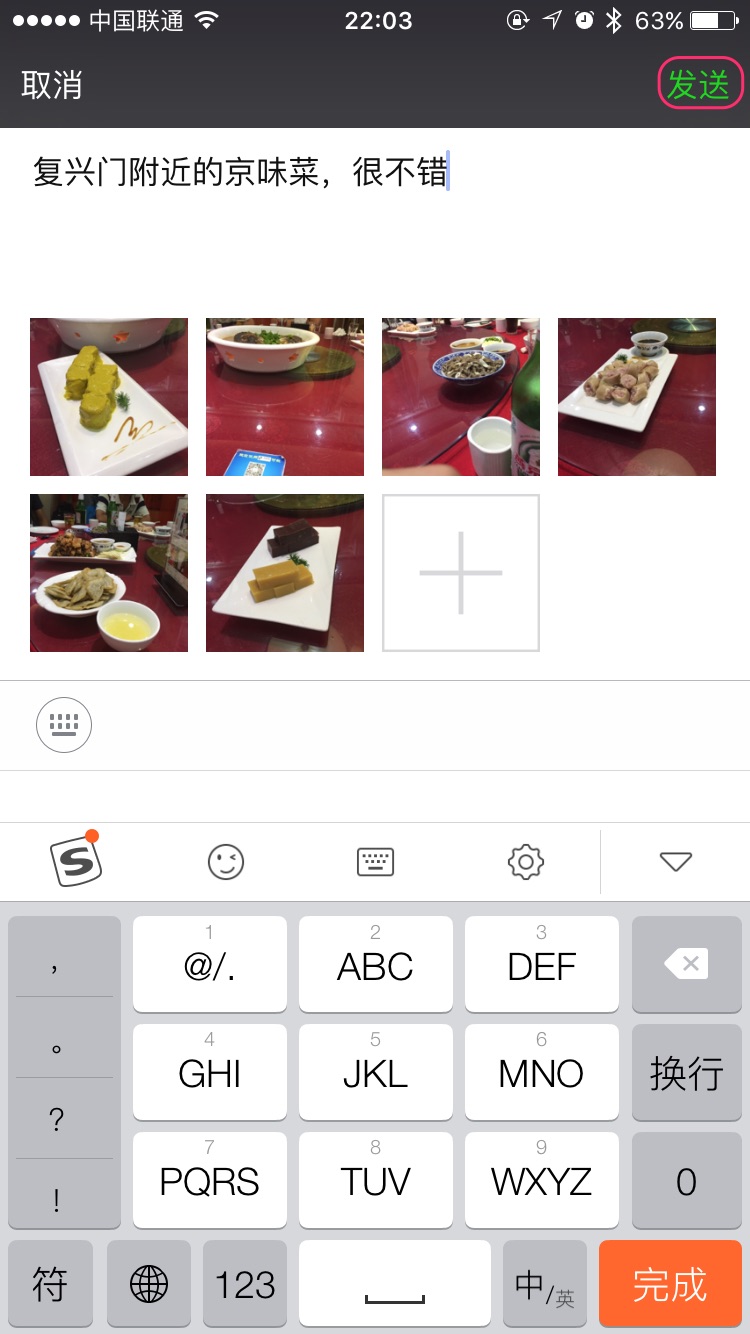
Task: Open the emoji smiley panel
Action: (x=226, y=861)
